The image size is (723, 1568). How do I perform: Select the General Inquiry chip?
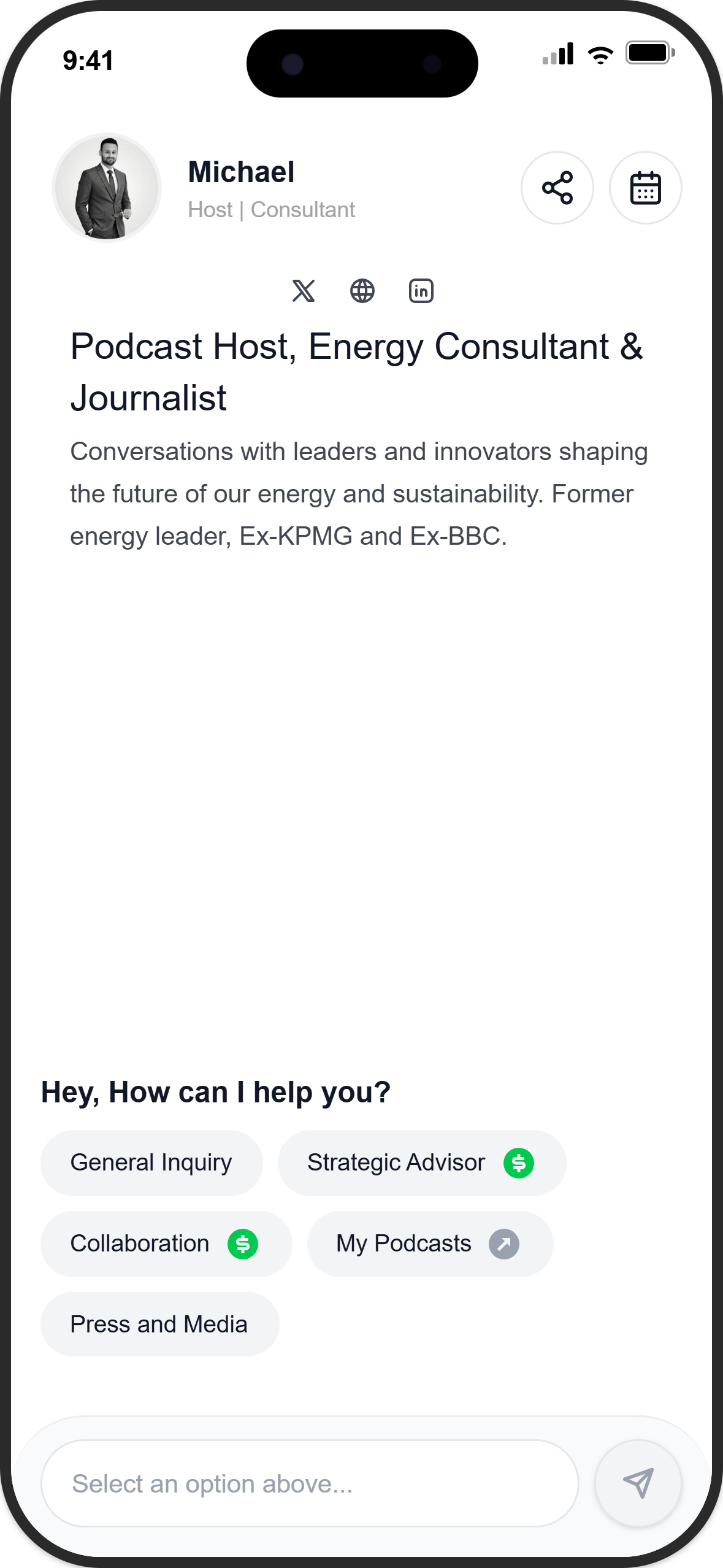click(x=151, y=1163)
